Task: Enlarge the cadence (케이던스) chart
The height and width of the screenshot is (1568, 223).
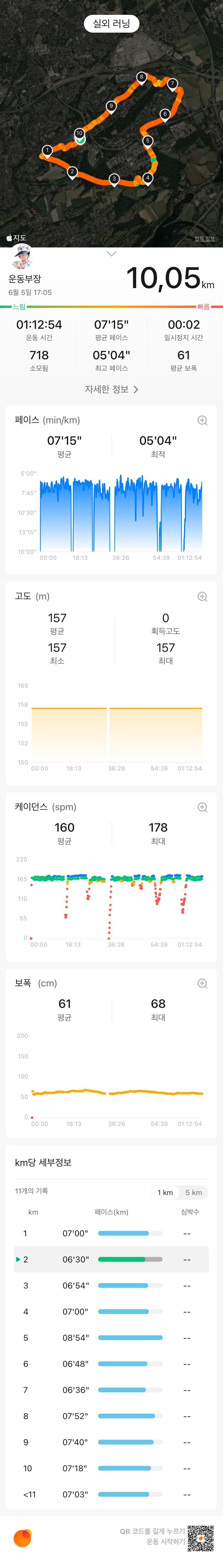Action: (x=202, y=807)
